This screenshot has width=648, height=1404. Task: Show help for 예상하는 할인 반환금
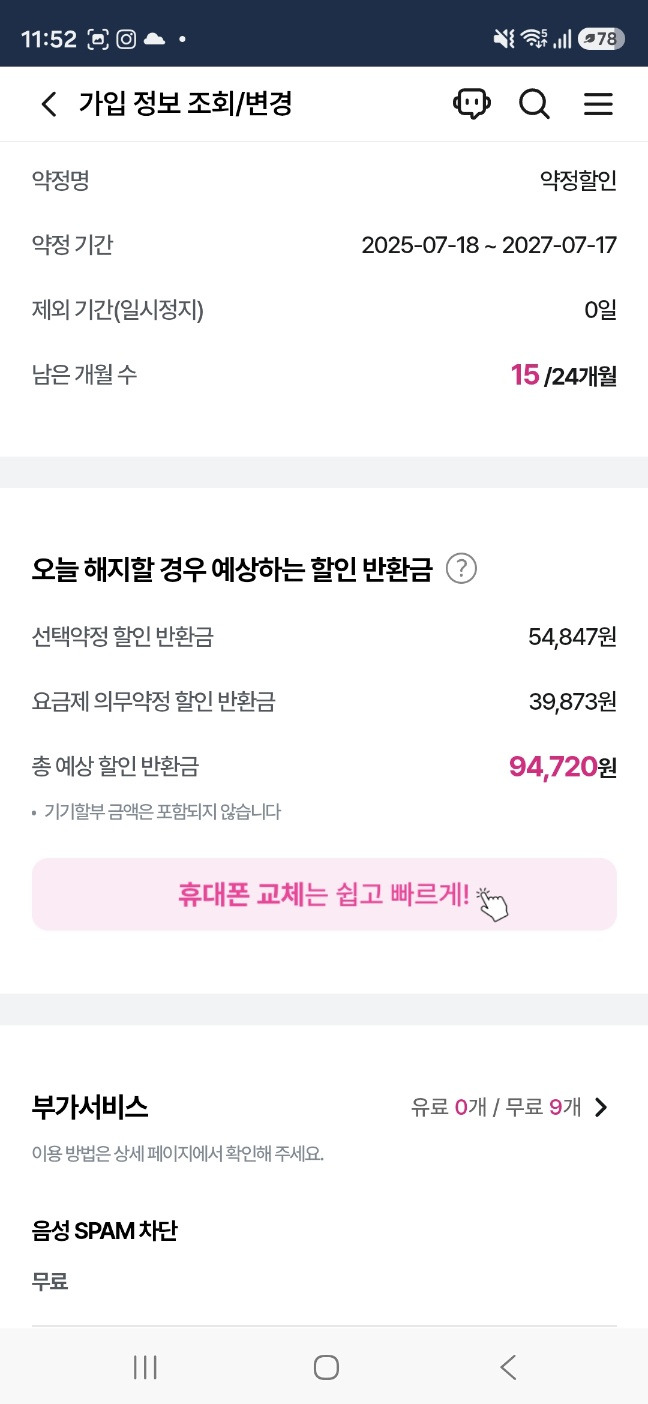[461, 569]
